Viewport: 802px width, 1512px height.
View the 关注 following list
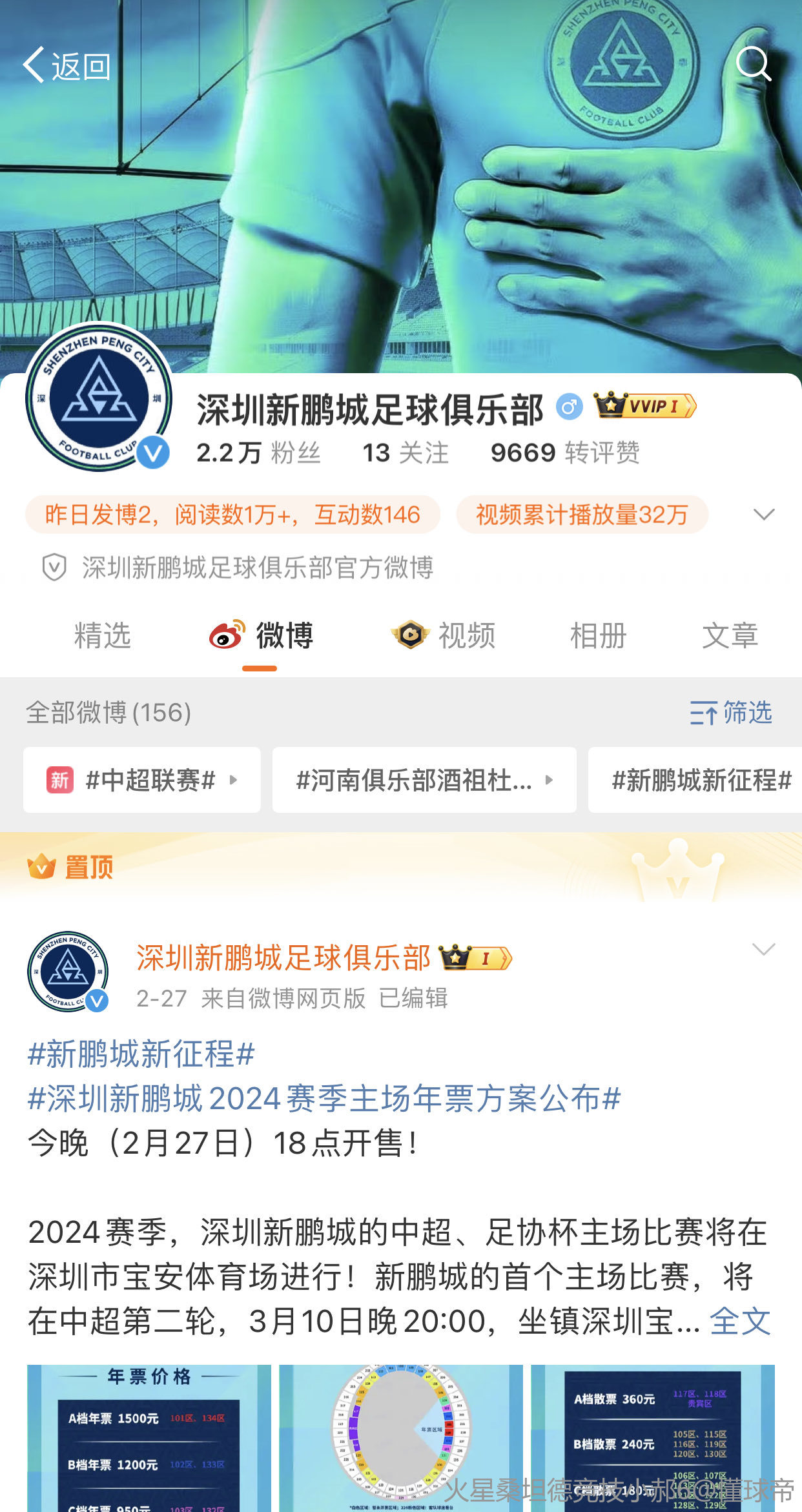click(405, 453)
